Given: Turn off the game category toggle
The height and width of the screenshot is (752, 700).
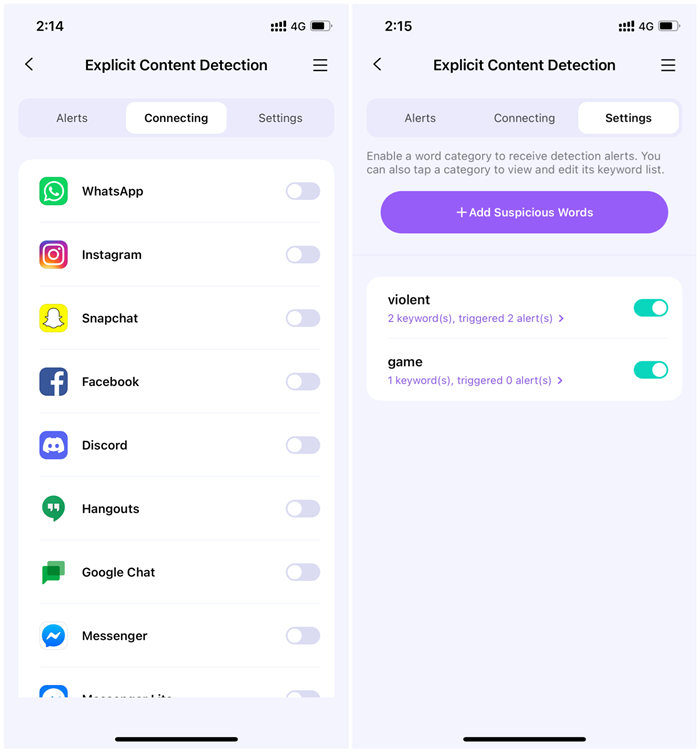Looking at the screenshot, I should tap(650, 370).
